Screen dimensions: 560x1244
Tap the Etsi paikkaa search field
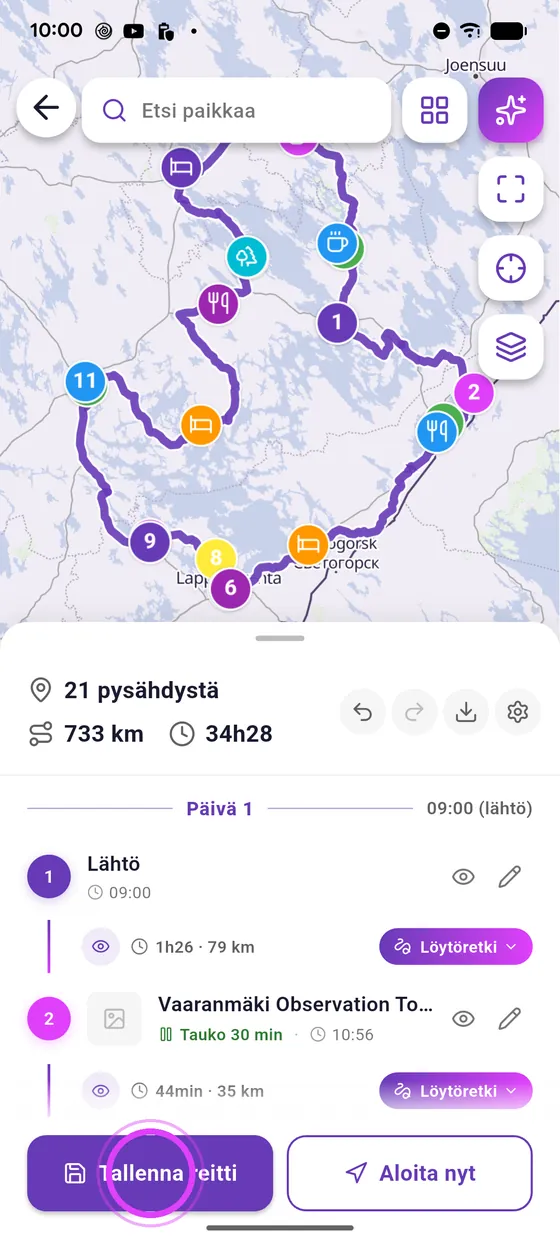(x=236, y=110)
